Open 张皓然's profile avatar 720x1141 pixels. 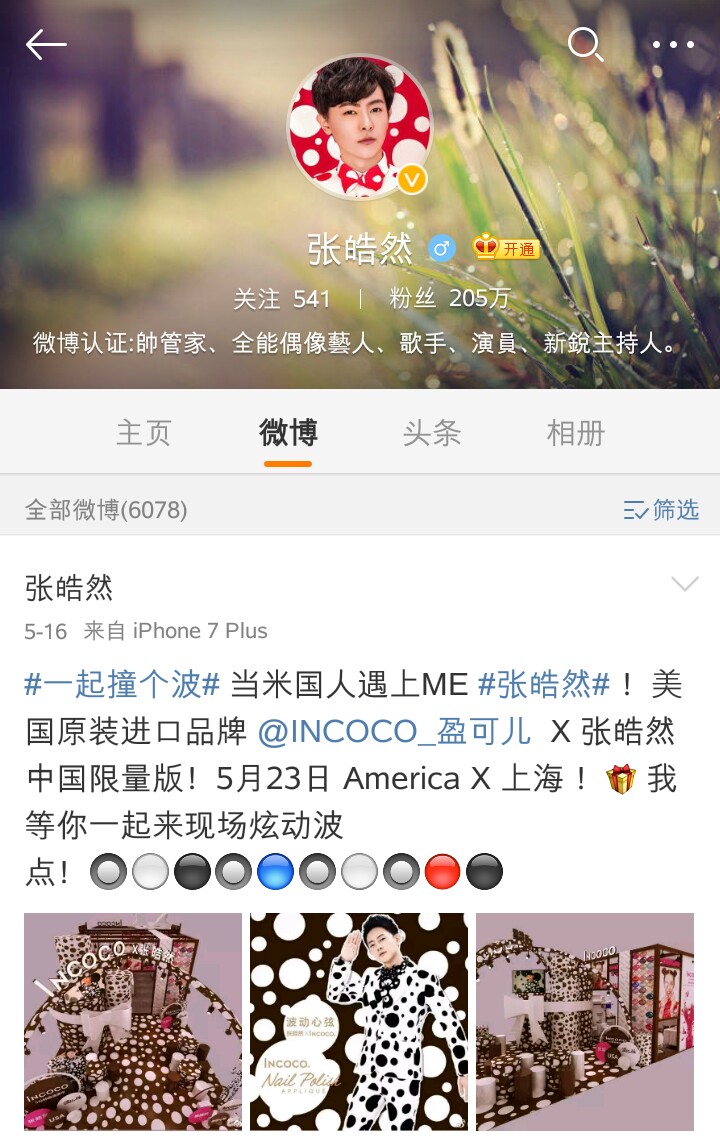point(360,127)
